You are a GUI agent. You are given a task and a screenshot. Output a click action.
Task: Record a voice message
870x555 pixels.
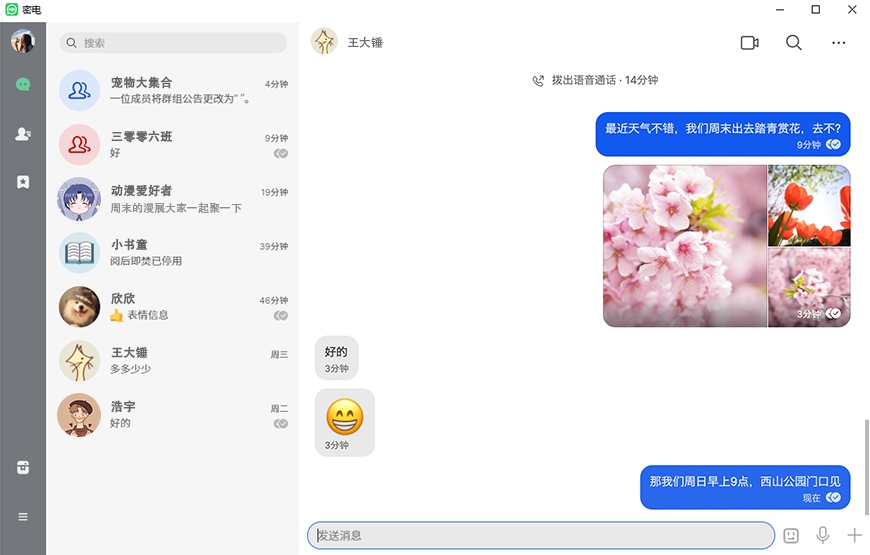click(x=823, y=535)
